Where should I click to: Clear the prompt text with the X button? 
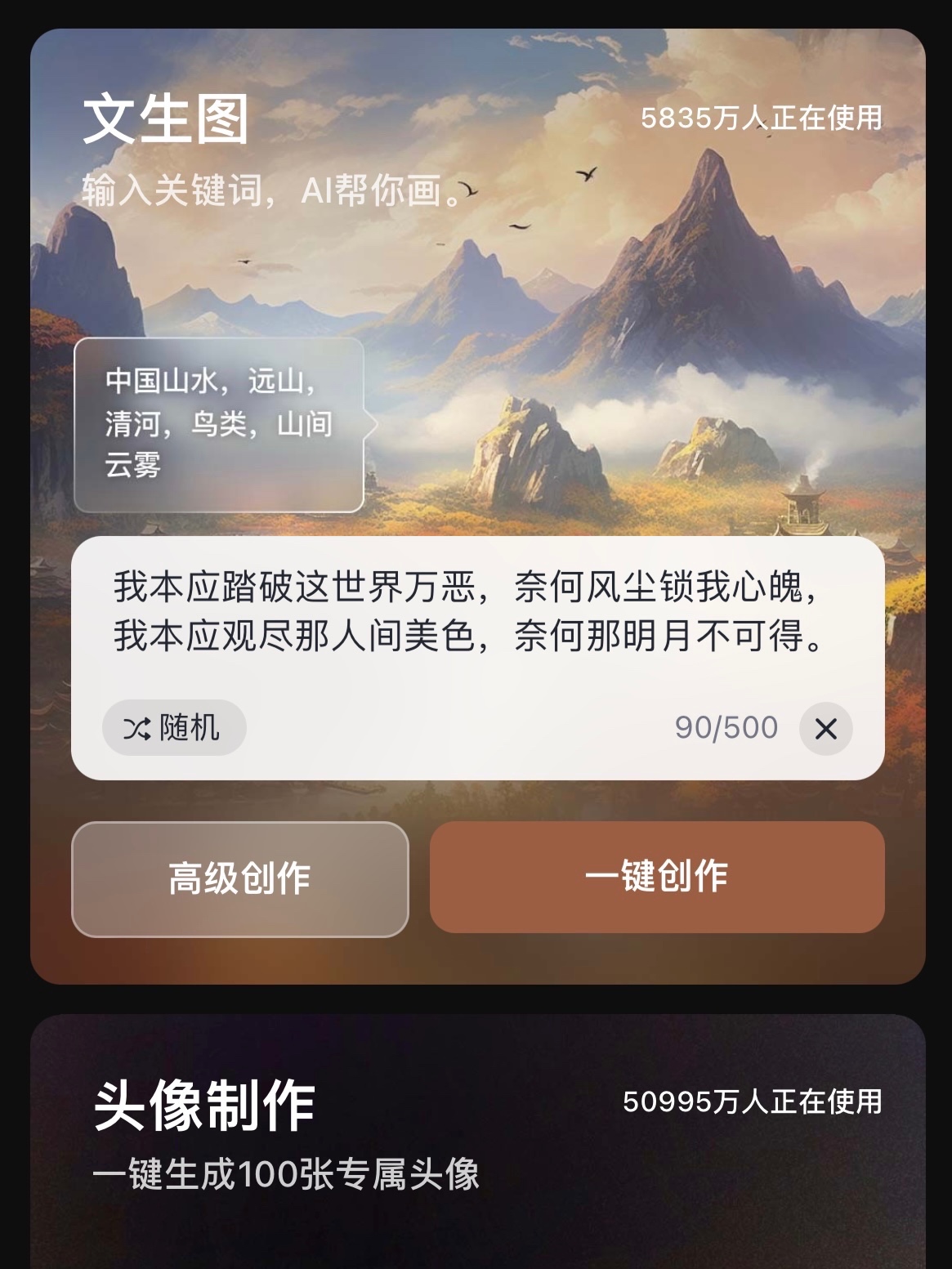(825, 728)
